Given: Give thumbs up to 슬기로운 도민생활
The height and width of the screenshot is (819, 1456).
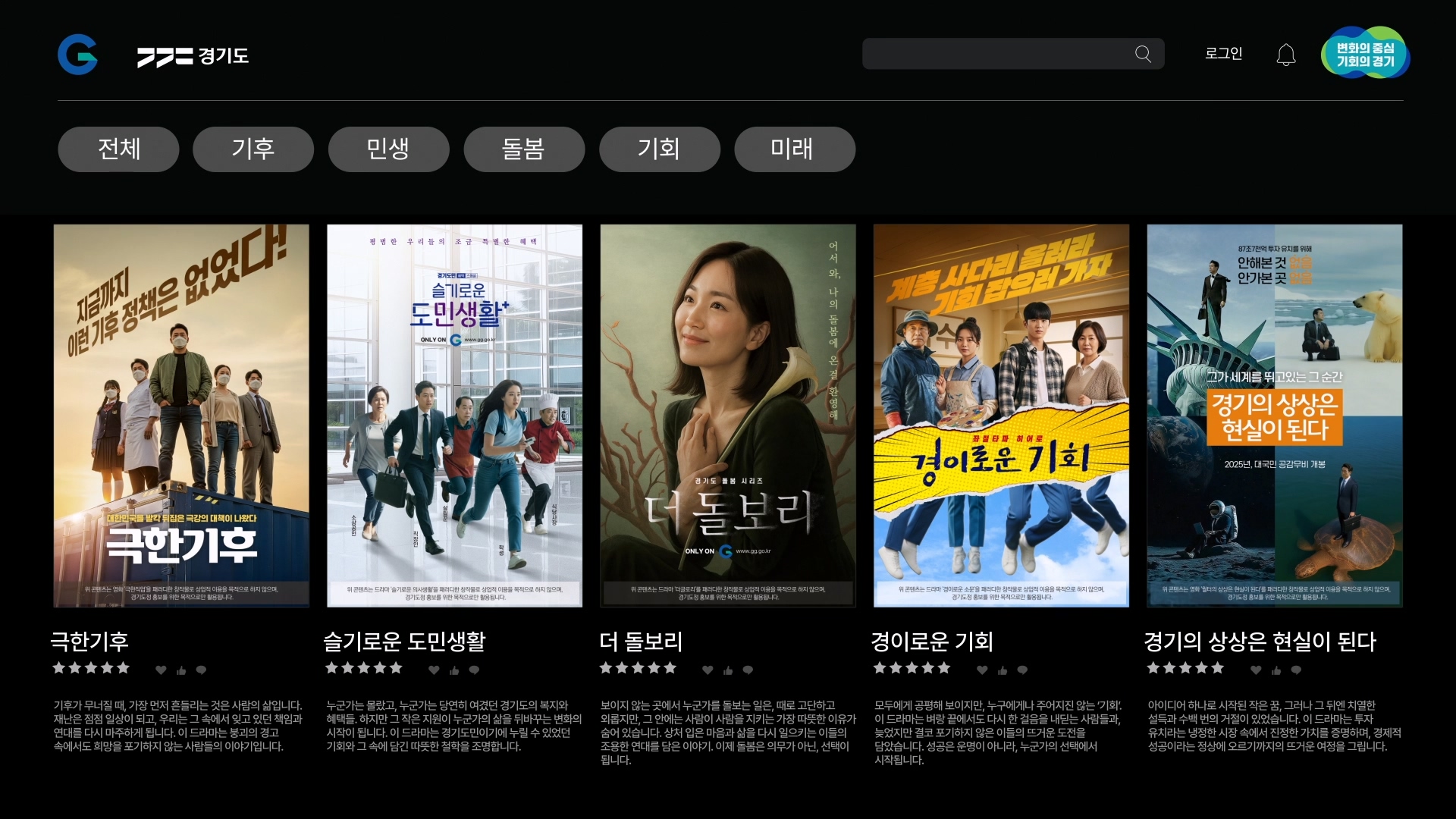Looking at the screenshot, I should pos(454,670).
